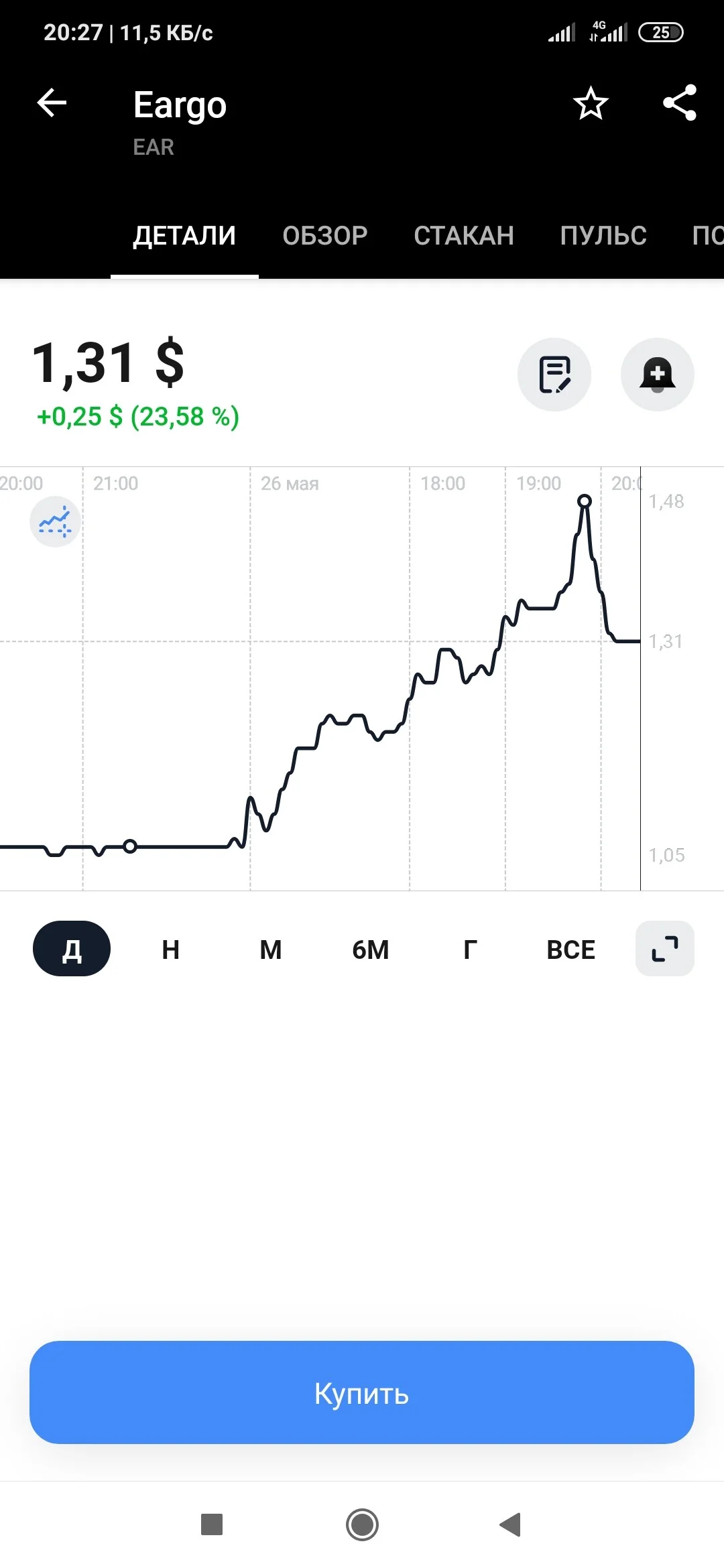Viewport: 724px width, 1568px height.
Task: Expand the chart to fullscreen
Action: pos(665,949)
